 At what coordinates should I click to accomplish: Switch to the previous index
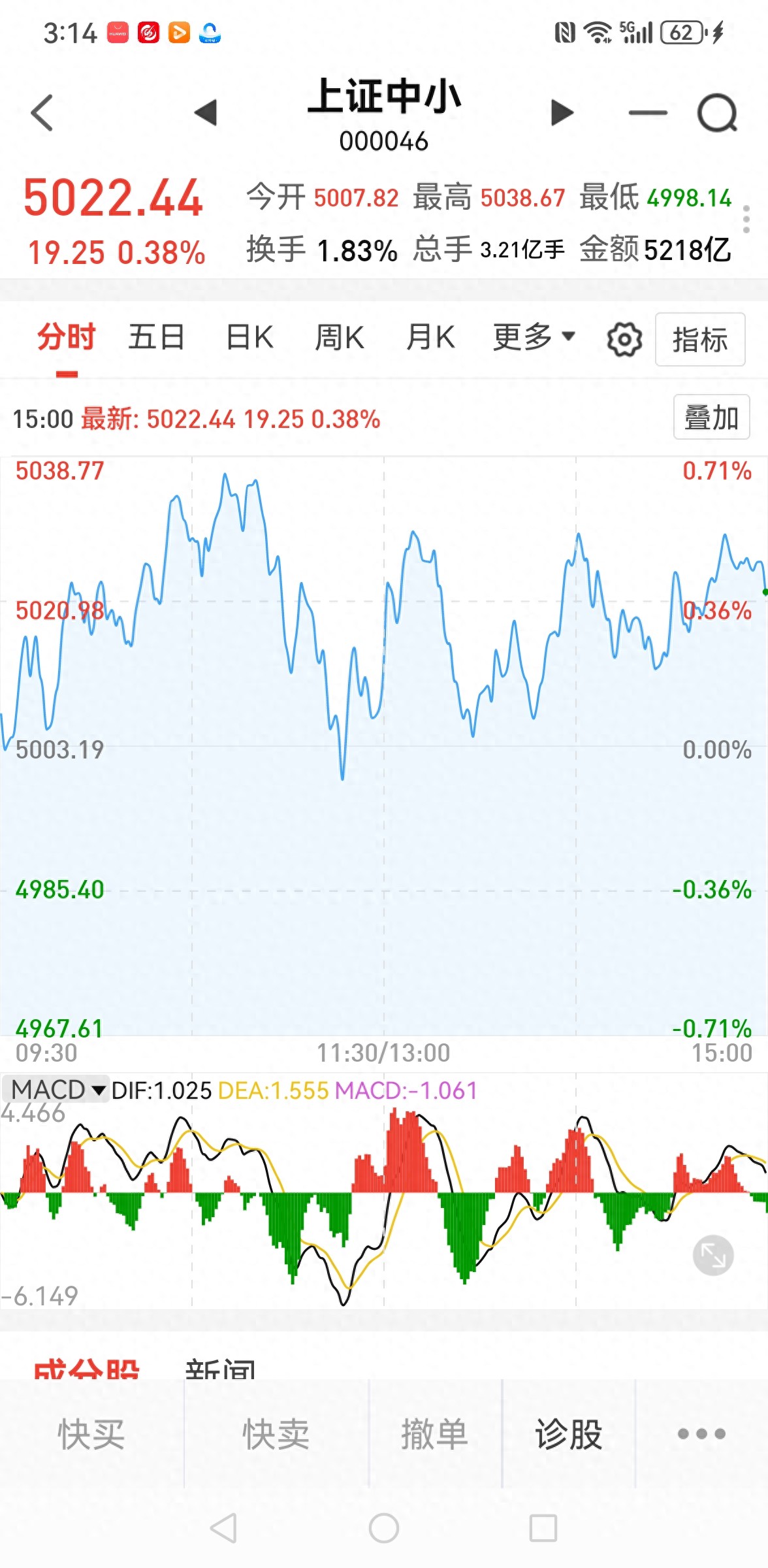206,112
